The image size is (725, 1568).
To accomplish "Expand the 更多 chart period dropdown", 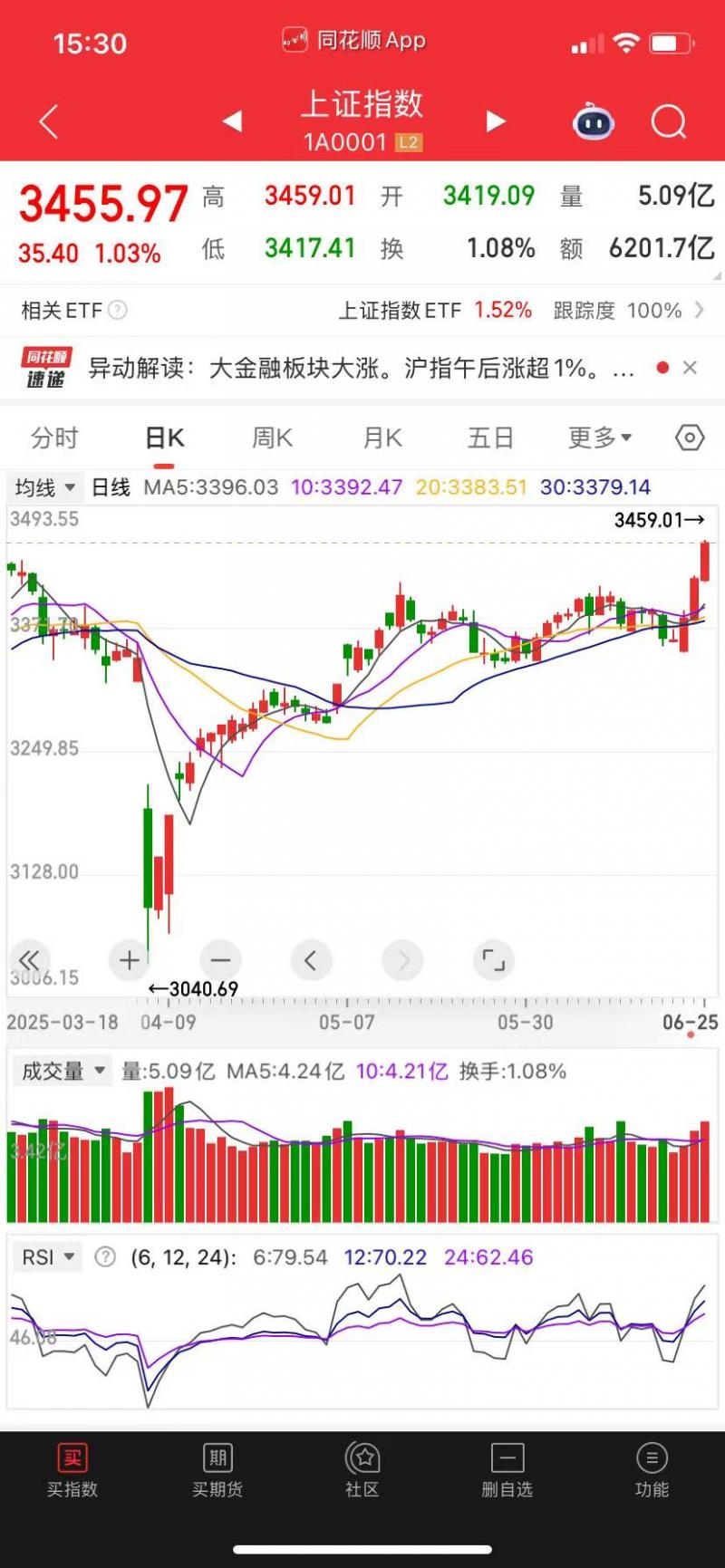I will pyautogui.click(x=599, y=438).
